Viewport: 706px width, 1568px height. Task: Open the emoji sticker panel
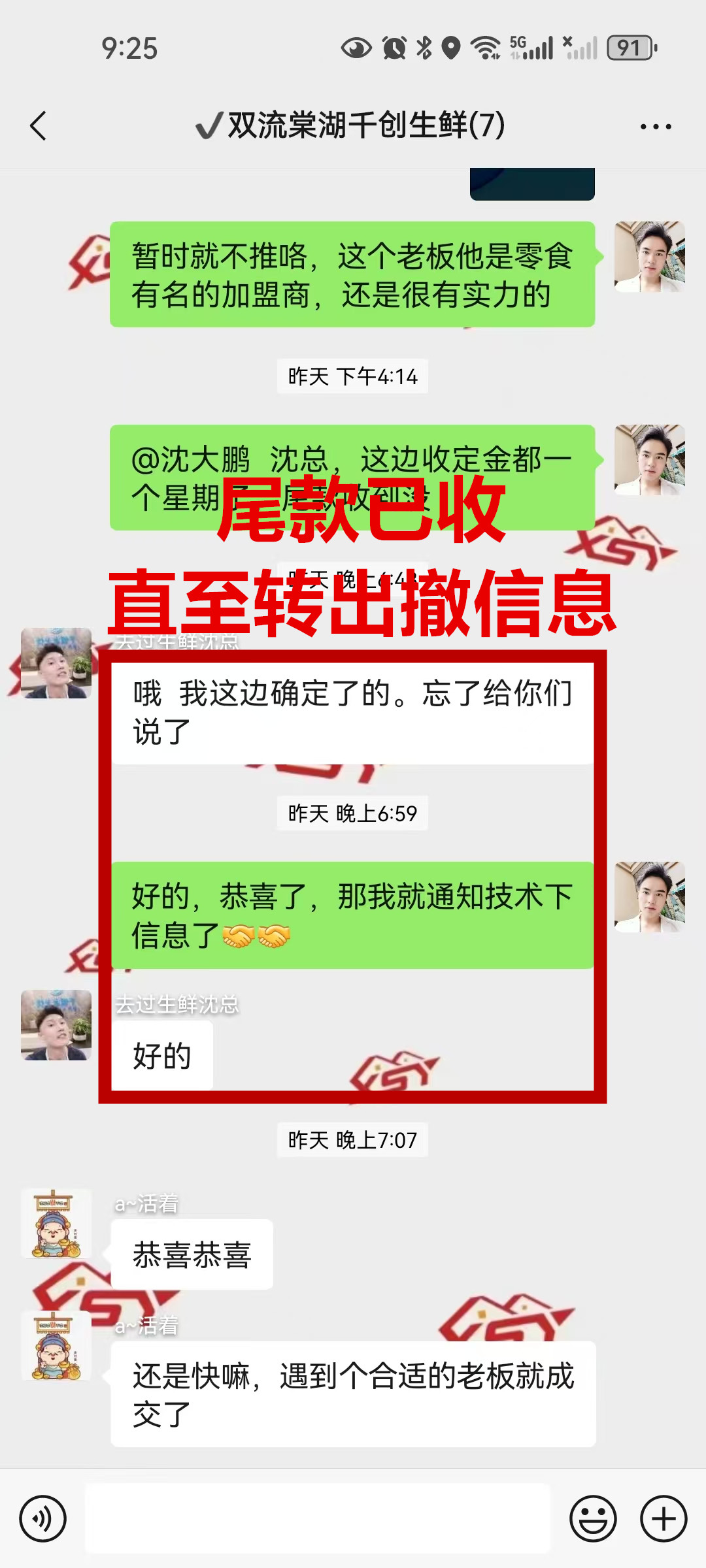pyautogui.click(x=593, y=1518)
